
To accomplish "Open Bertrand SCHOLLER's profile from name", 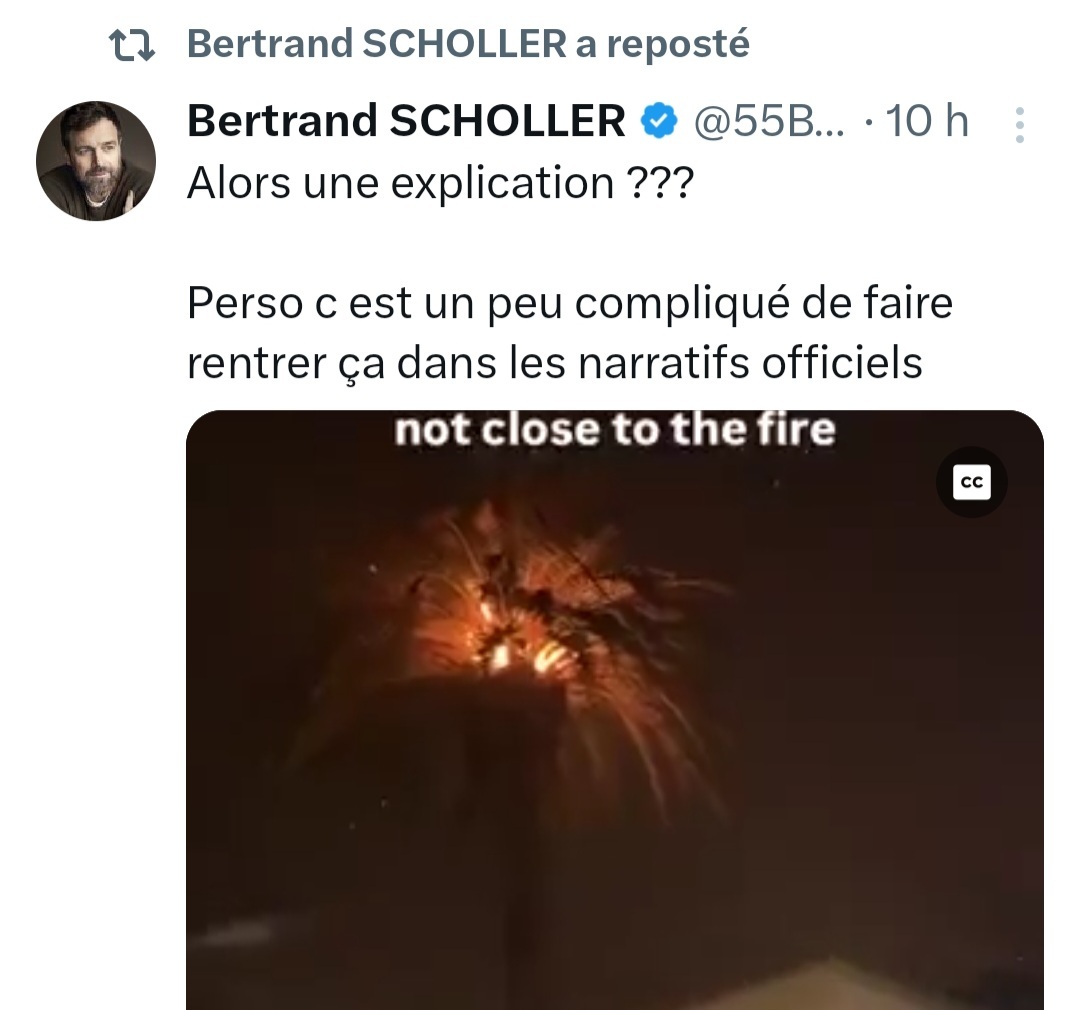I will pos(406,122).
